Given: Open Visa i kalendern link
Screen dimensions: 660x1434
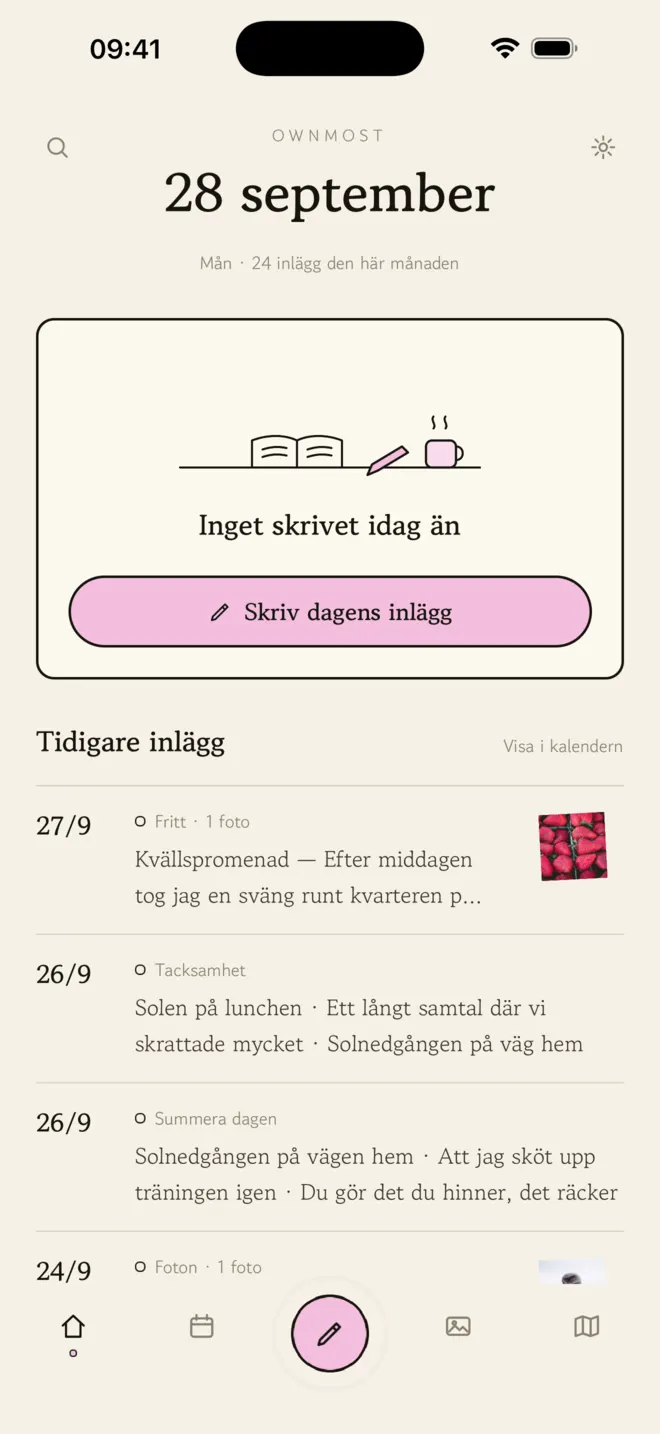Looking at the screenshot, I should click(563, 746).
